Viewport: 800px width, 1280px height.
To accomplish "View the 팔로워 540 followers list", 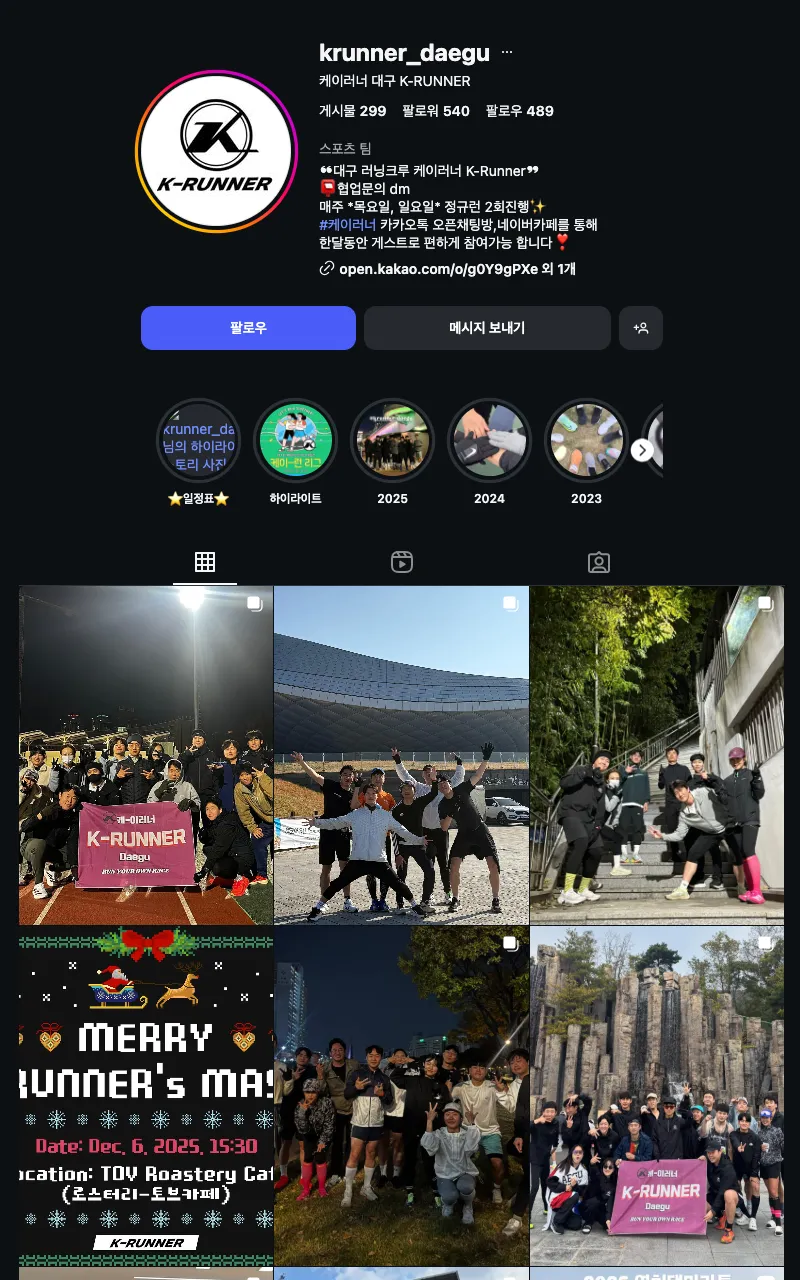I will [x=435, y=111].
